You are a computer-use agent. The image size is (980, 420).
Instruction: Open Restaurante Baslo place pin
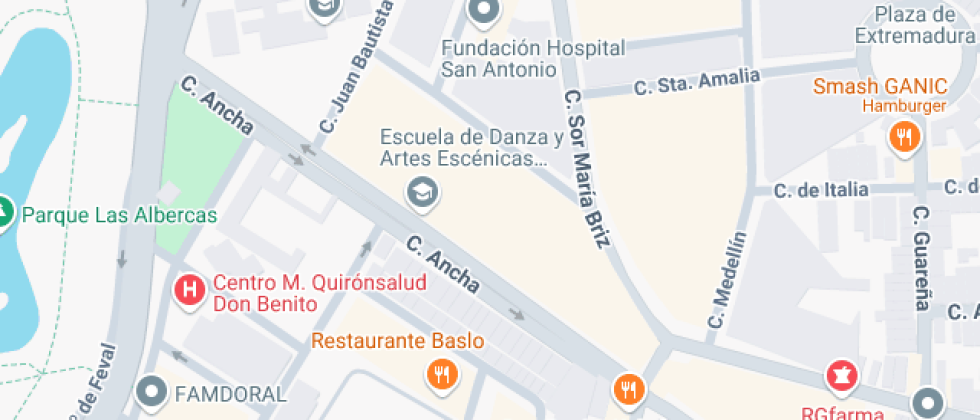(441, 374)
